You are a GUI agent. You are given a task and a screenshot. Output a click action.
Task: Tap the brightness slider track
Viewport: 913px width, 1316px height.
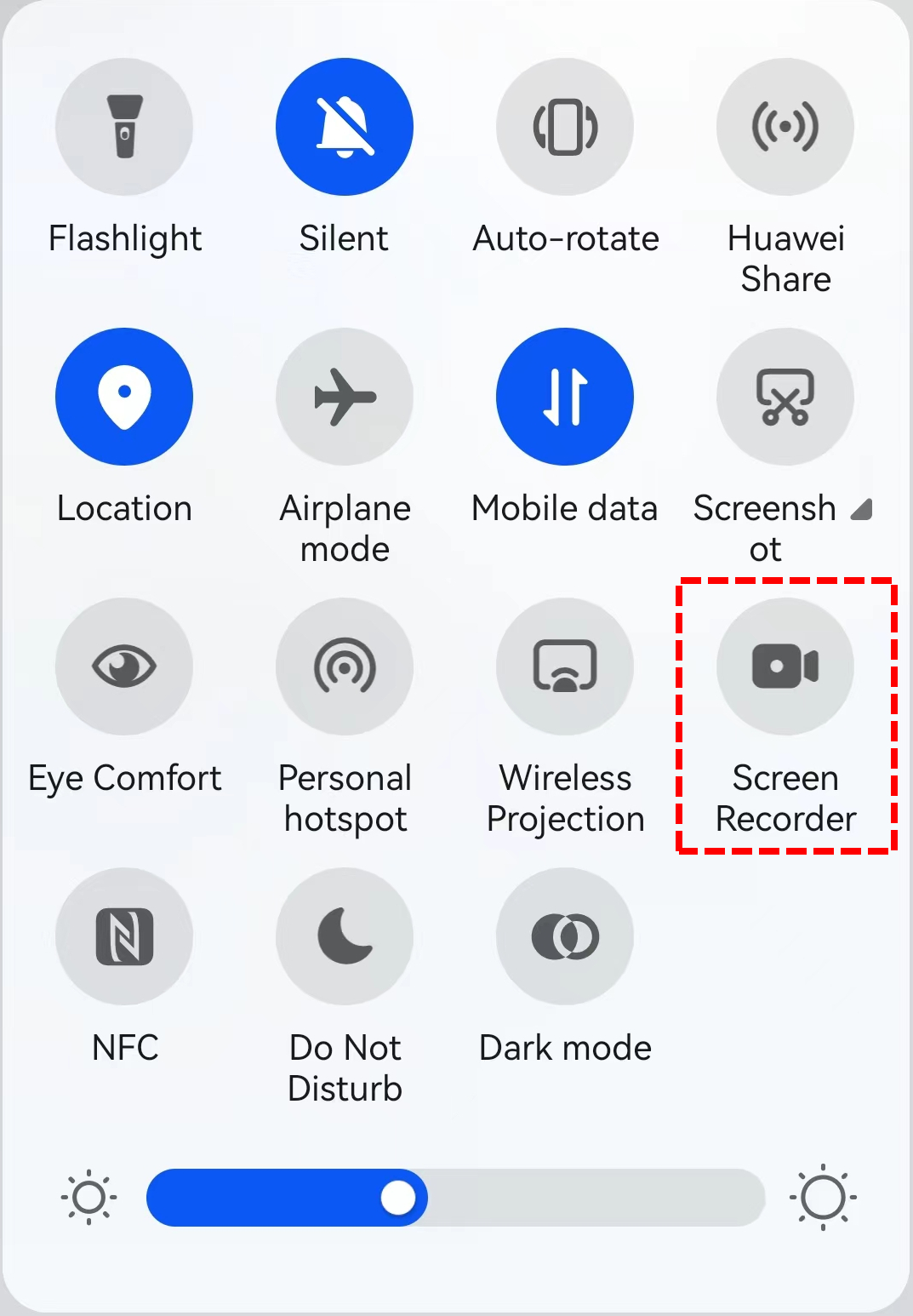pos(596,1198)
